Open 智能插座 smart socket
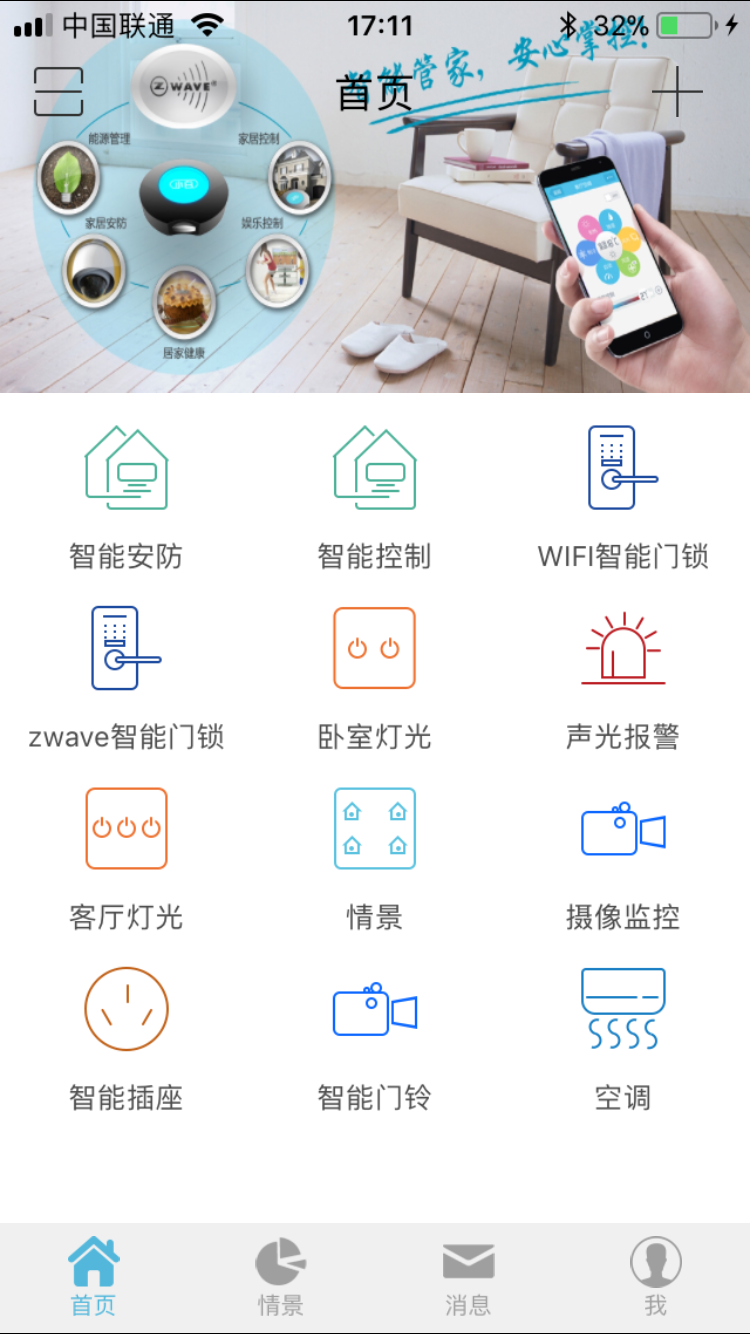 coord(126,1008)
